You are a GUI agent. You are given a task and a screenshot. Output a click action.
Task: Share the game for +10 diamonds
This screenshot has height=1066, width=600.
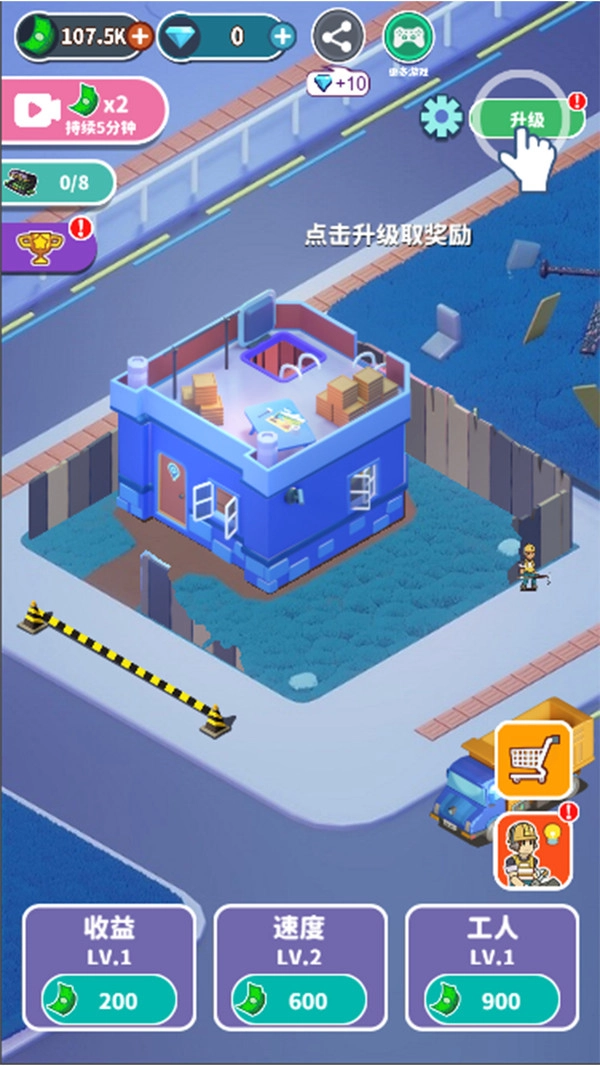click(x=338, y=38)
